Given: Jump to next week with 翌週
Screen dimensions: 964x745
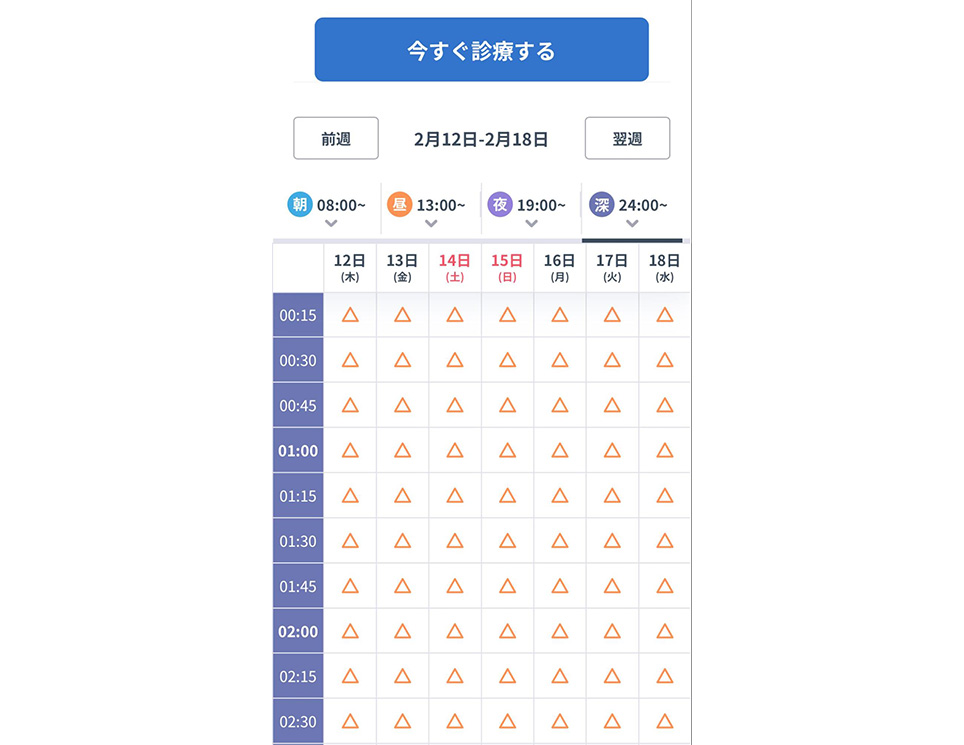Looking at the screenshot, I should coord(627,139).
